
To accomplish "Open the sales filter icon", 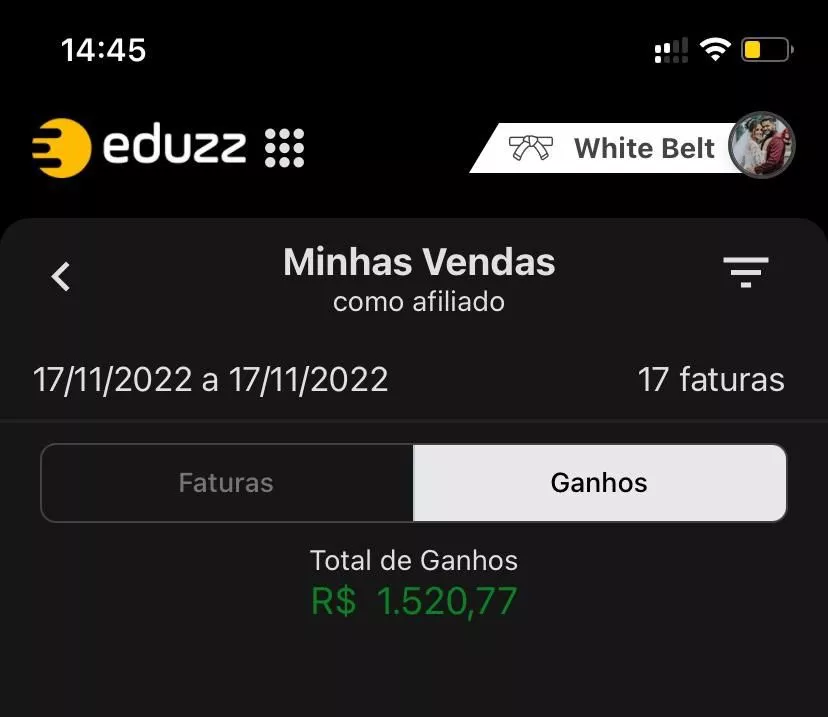I will click(746, 272).
